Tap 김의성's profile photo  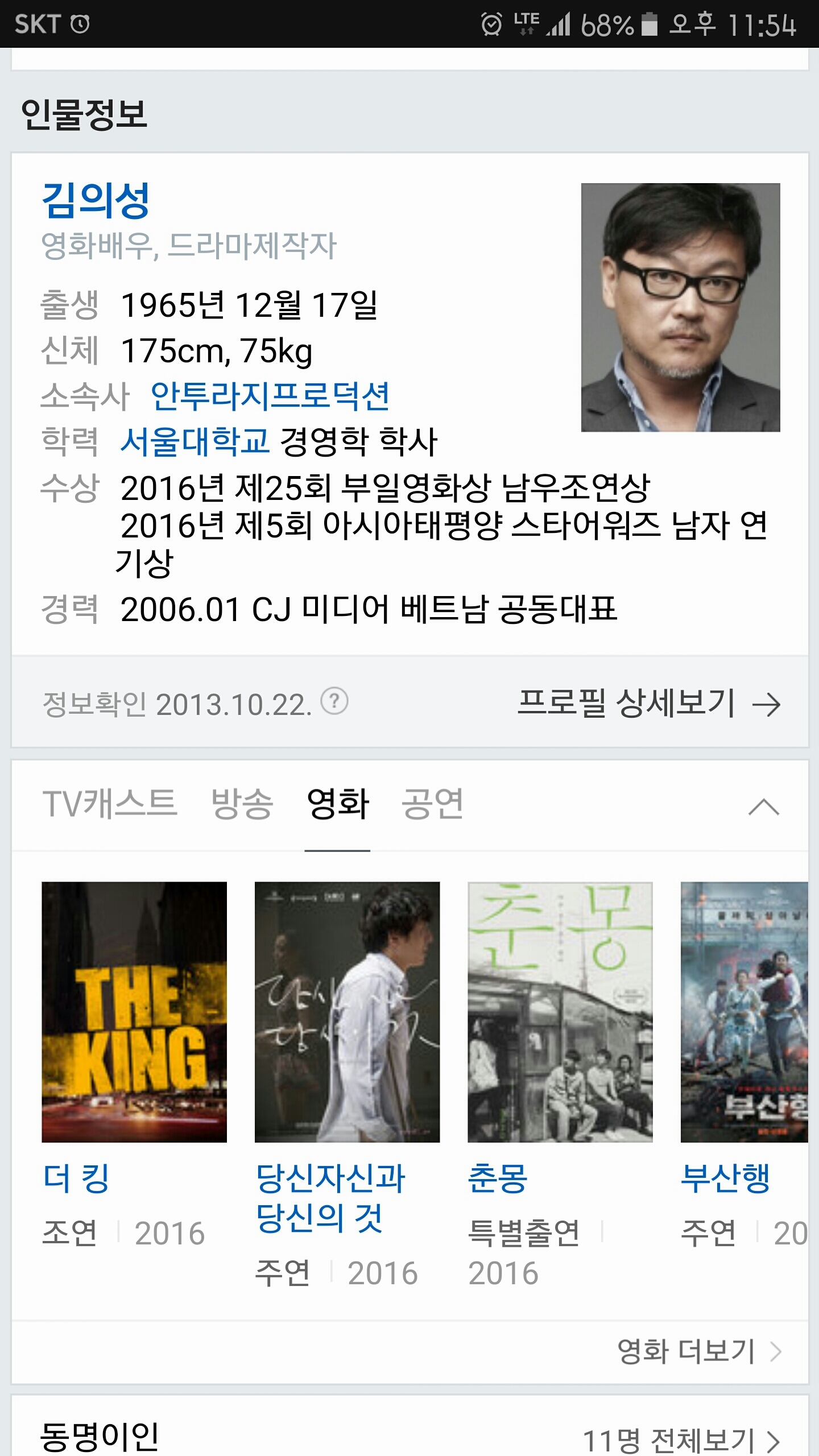click(680, 307)
